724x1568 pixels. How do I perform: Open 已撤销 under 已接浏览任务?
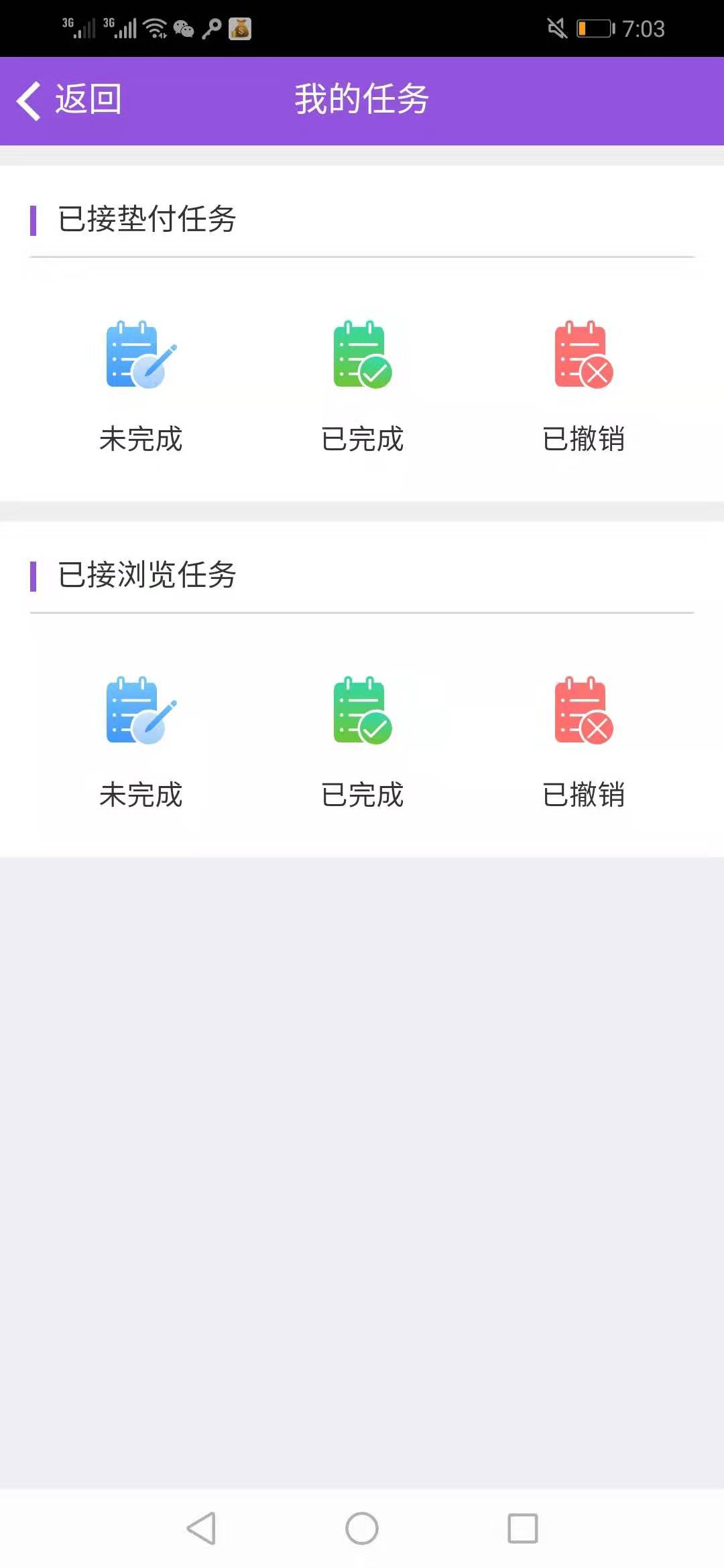click(583, 740)
